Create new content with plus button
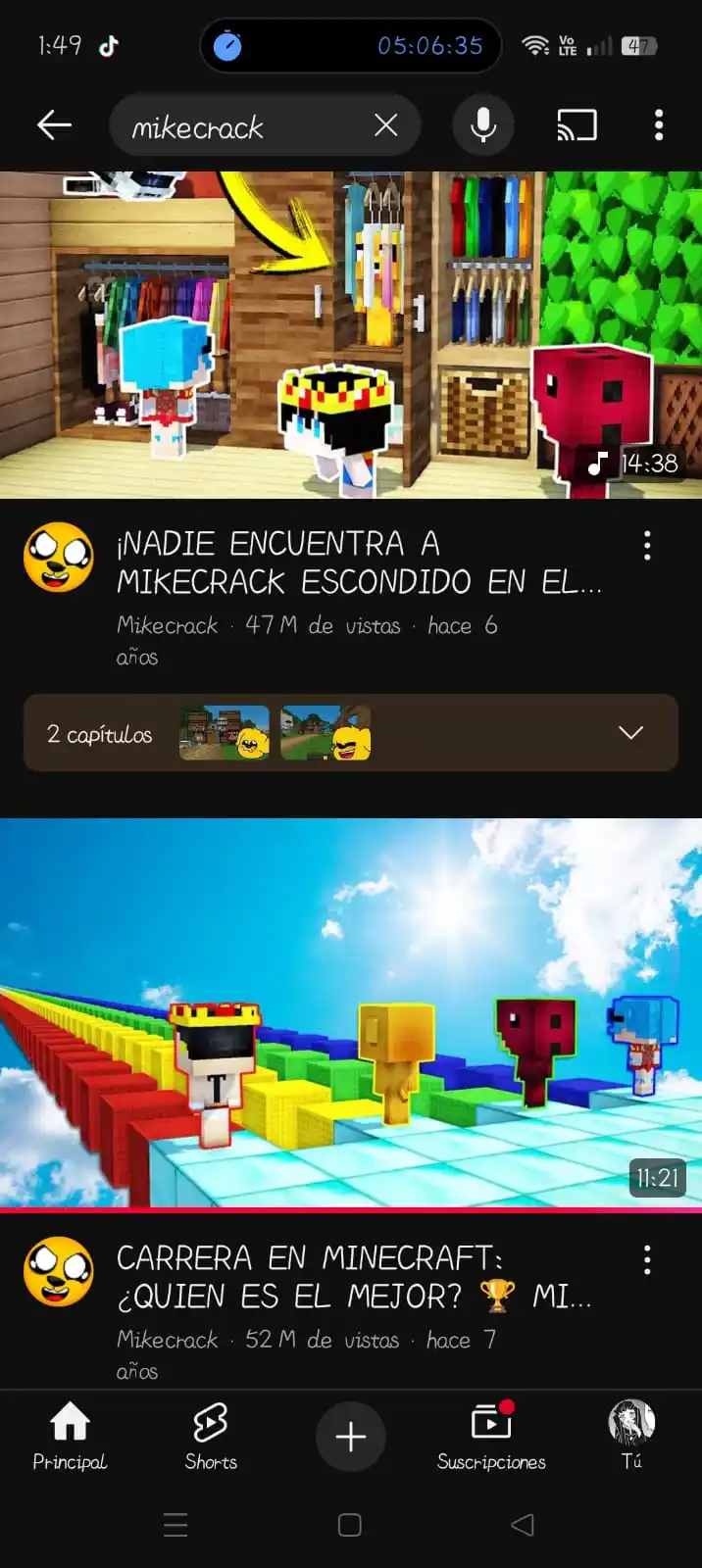The width and height of the screenshot is (702, 1568). click(351, 1437)
